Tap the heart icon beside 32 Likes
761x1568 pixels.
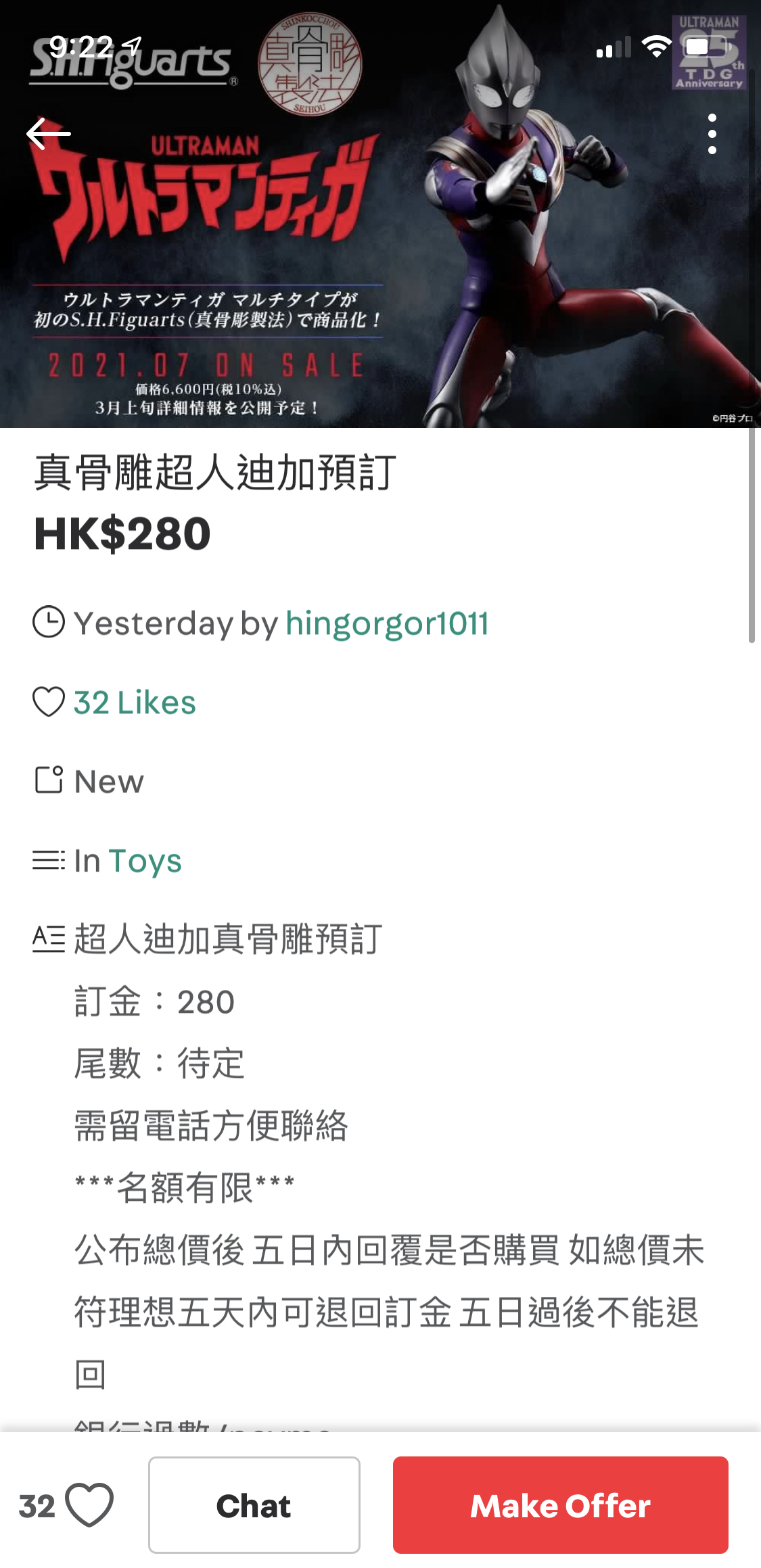(48, 702)
